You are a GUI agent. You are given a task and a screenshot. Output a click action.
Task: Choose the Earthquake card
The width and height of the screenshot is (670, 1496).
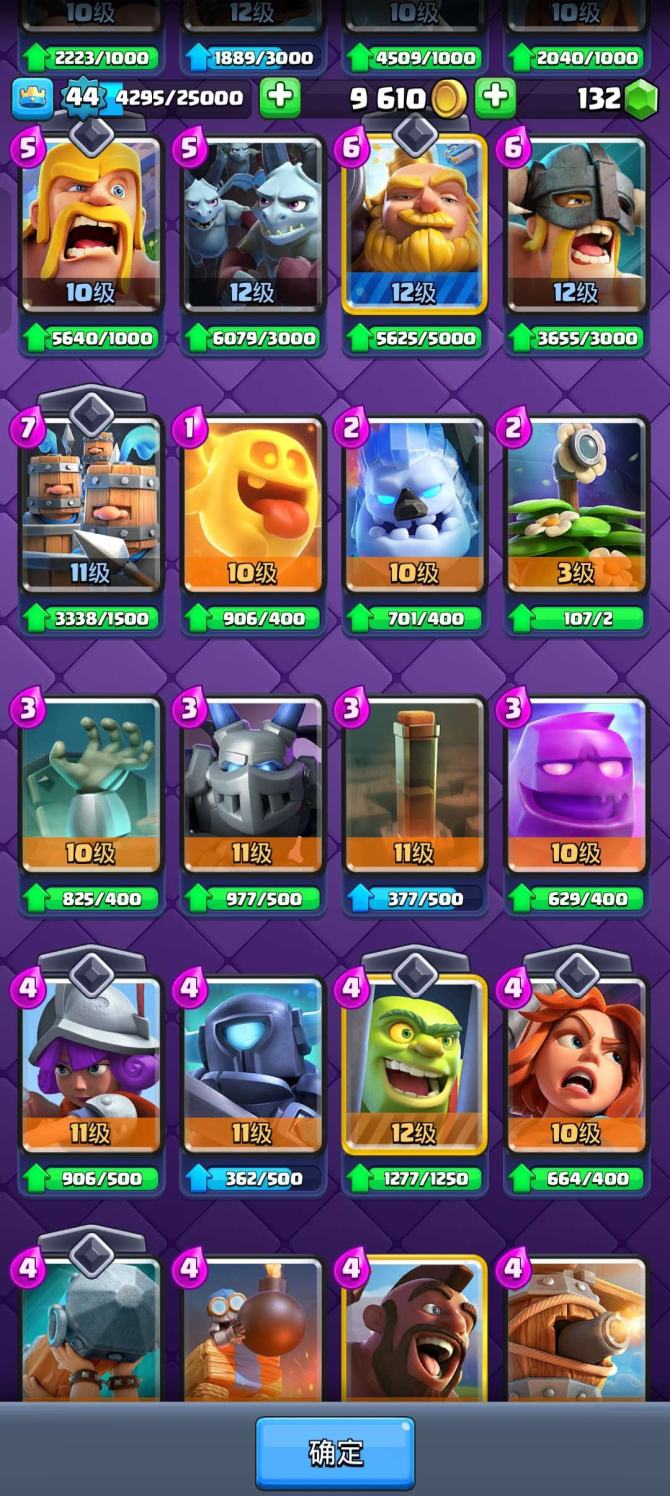point(414,785)
